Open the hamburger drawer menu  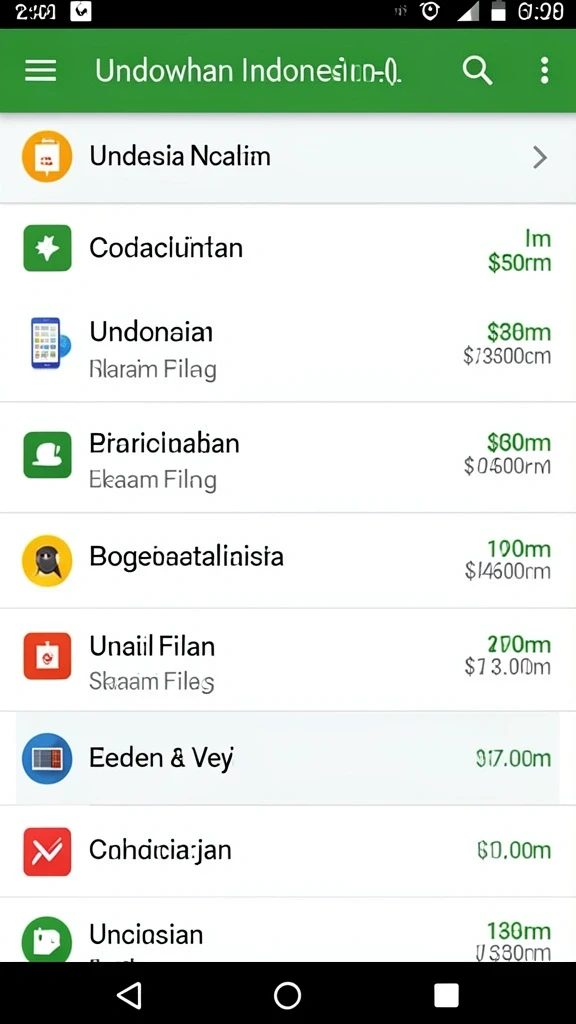(x=40, y=71)
